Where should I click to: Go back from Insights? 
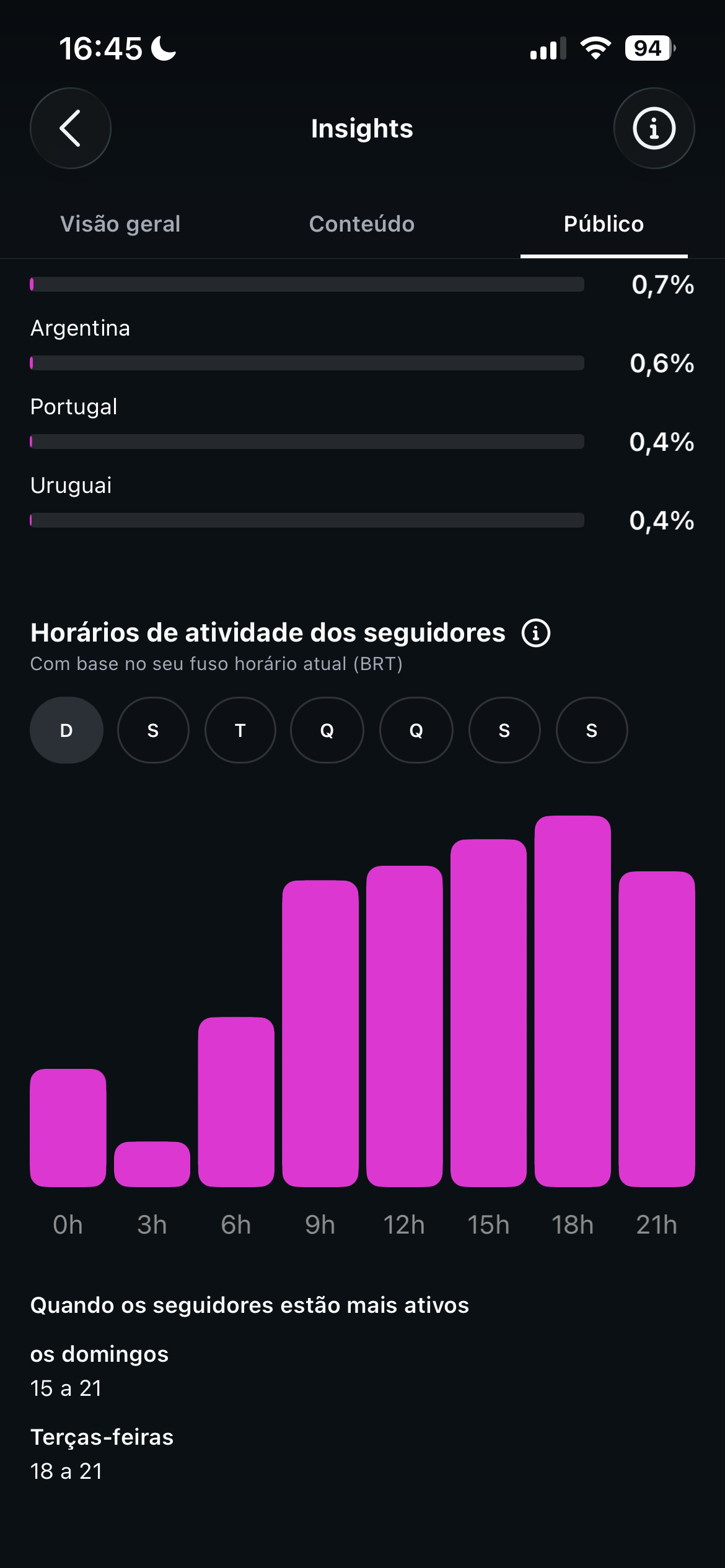point(71,128)
